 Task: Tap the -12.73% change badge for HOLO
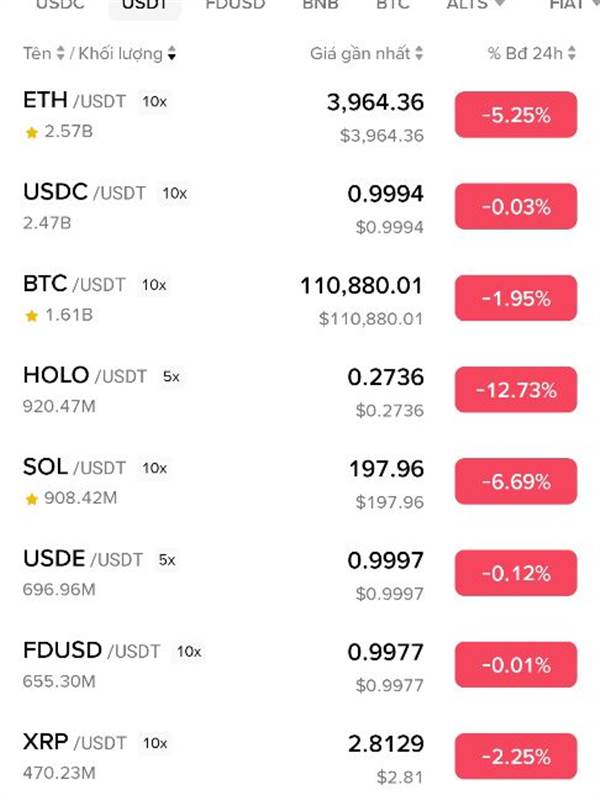coord(515,390)
